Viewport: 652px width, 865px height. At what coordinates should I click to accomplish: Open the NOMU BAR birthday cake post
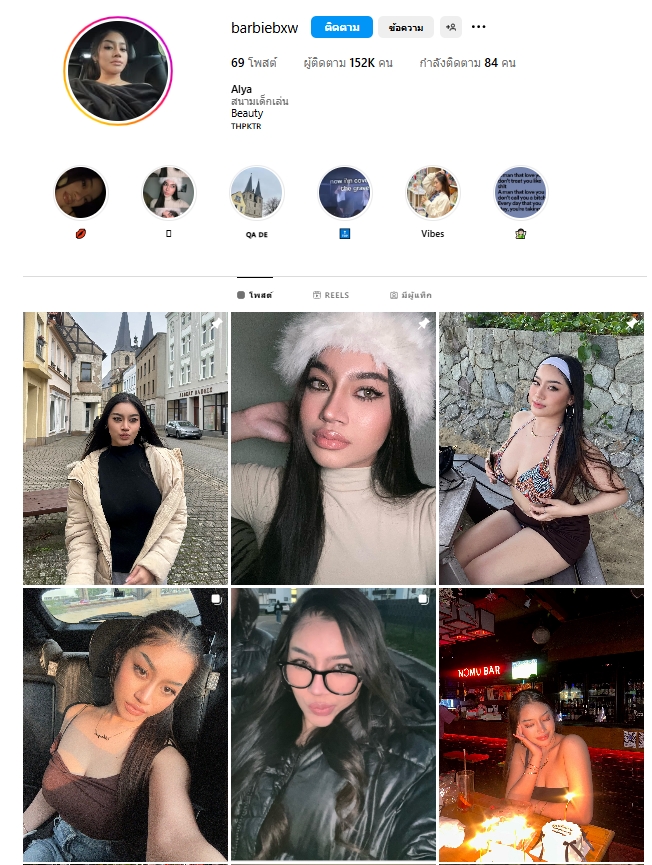click(x=541, y=725)
